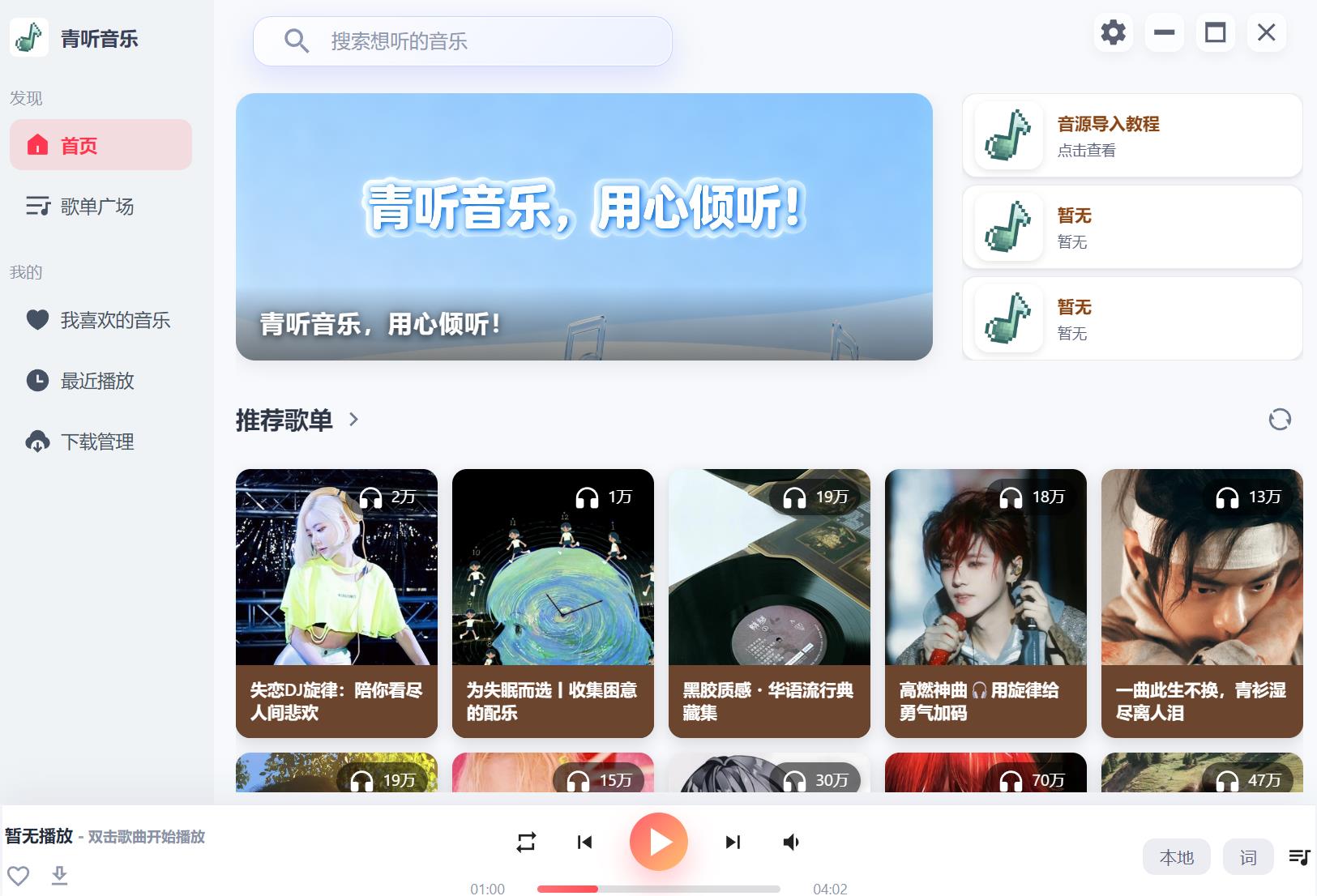Open the play queue list icon

click(1299, 857)
